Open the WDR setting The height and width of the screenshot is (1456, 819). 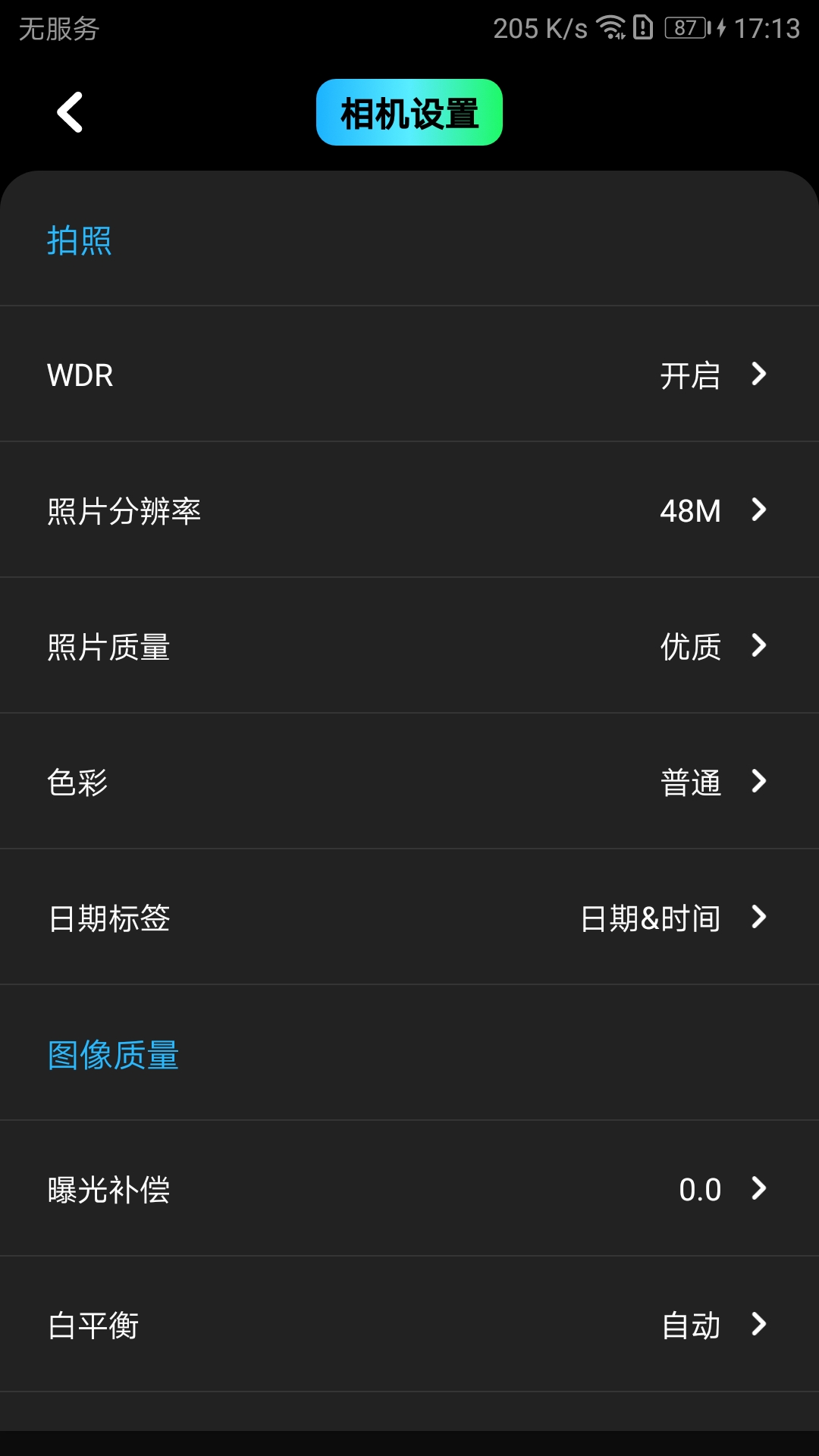click(x=409, y=374)
